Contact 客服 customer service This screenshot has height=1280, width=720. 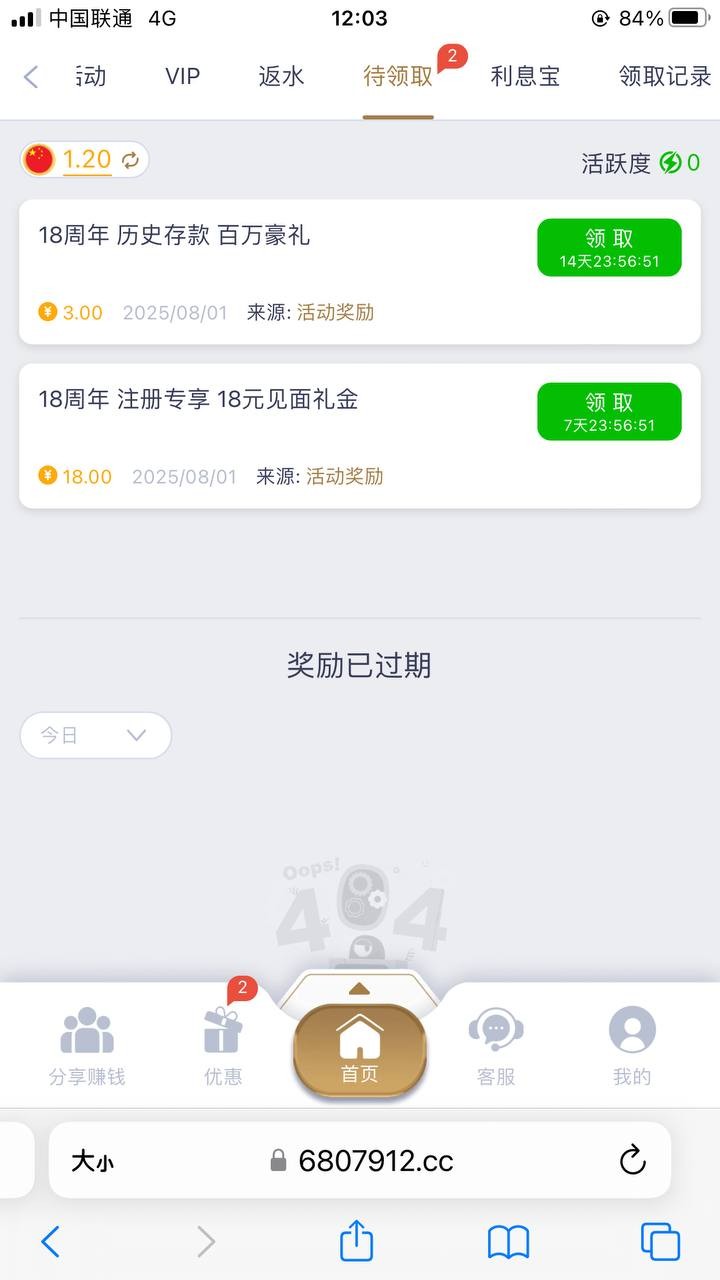click(496, 1047)
